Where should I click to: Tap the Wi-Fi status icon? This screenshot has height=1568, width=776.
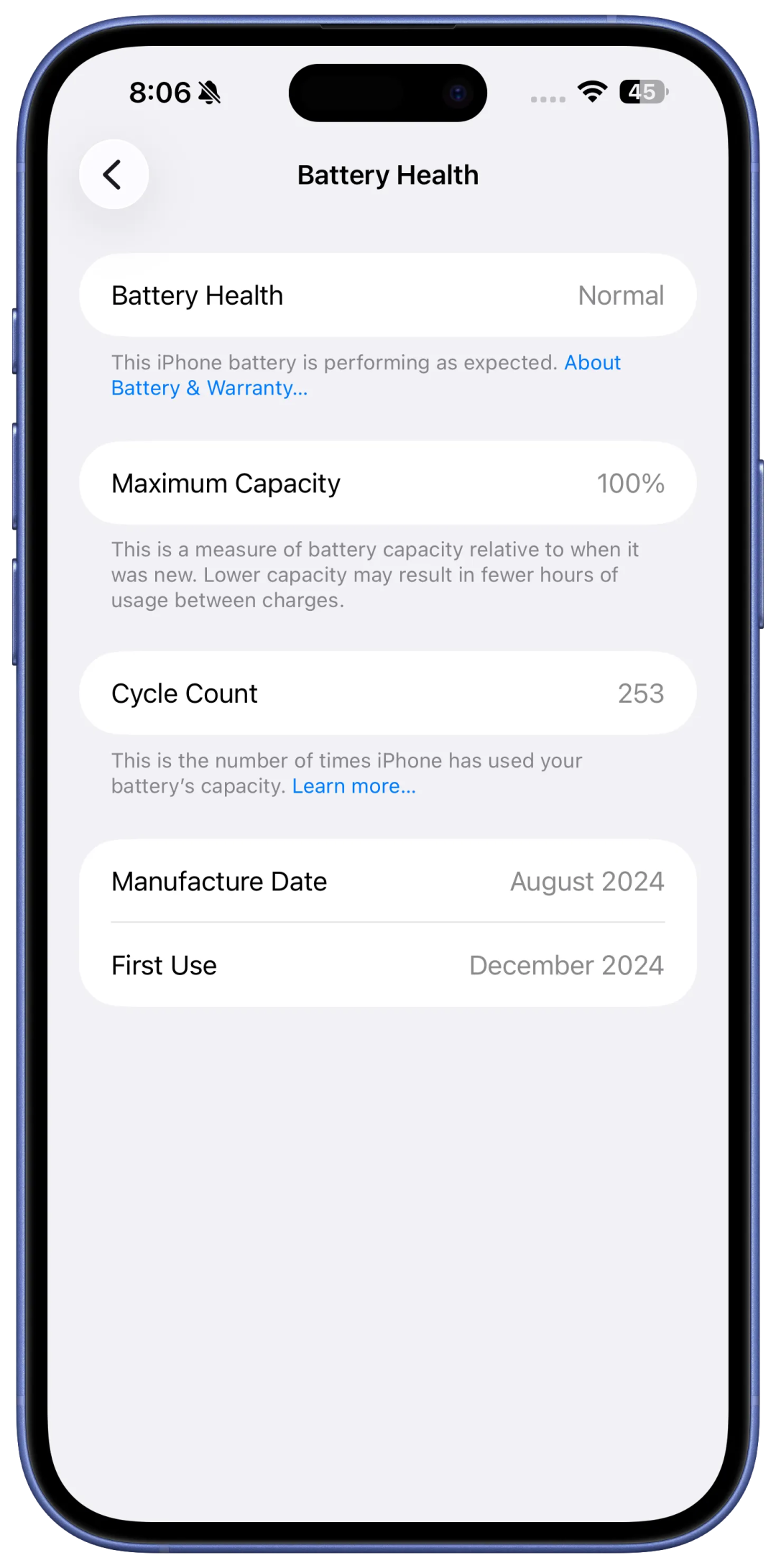click(591, 92)
